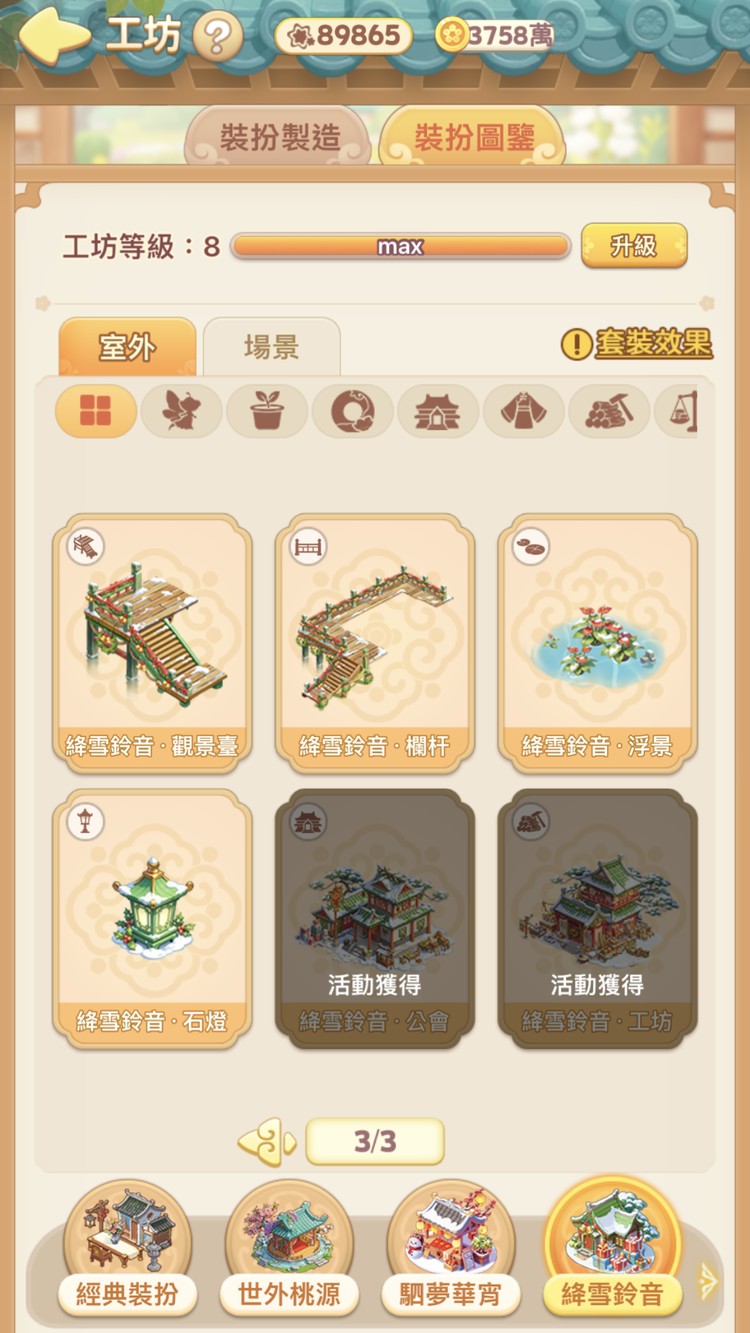Select the wood and hammer materials icon

click(x=609, y=410)
